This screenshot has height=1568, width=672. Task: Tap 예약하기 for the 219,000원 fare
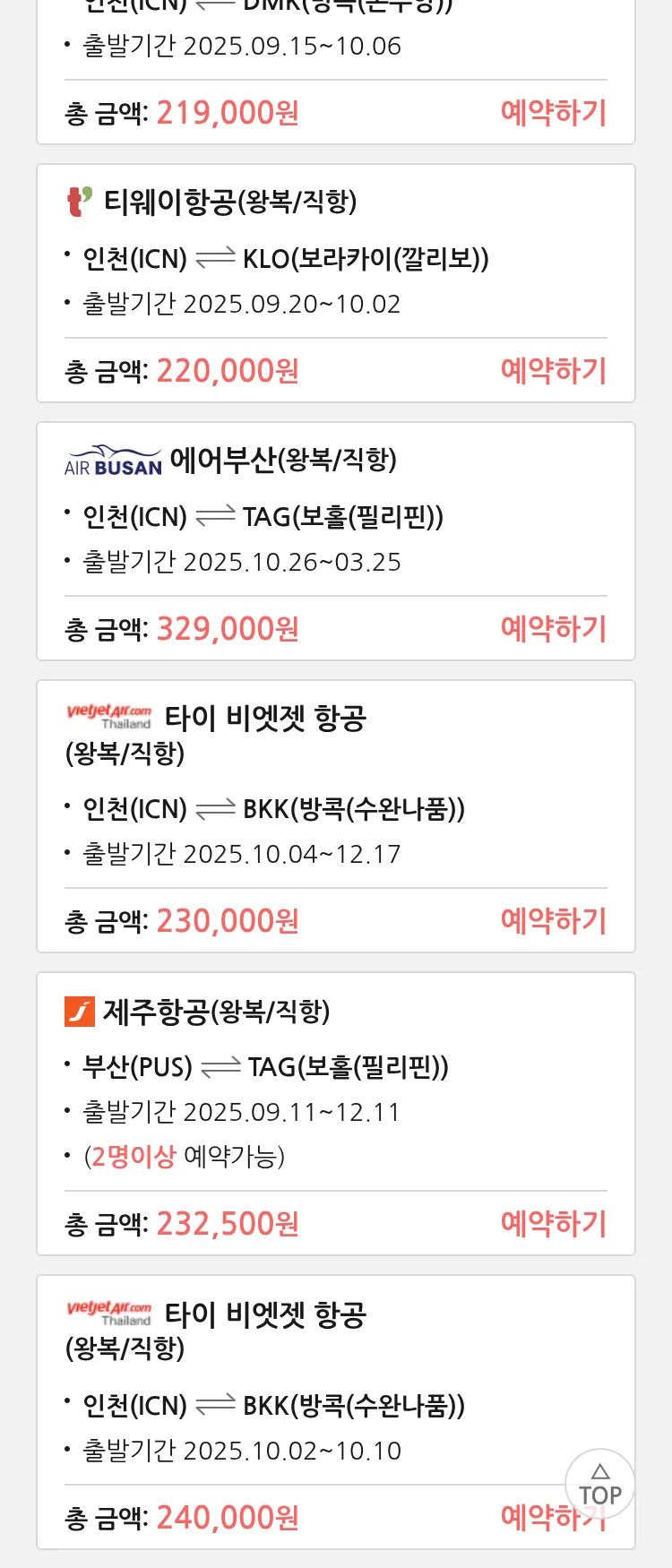pyautogui.click(x=553, y=113)
